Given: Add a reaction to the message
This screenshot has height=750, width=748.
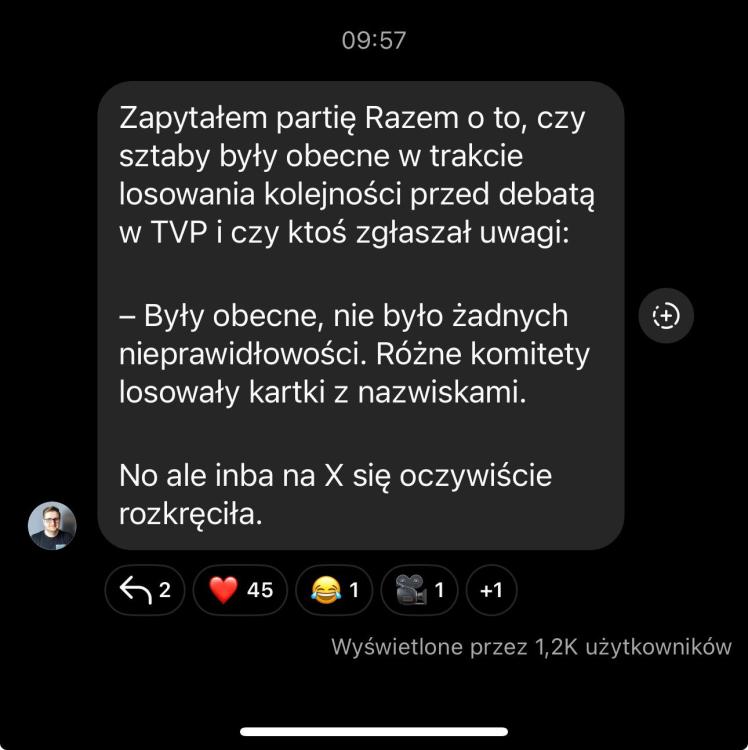Looking at the screenshot, I should tap(665, 316).
